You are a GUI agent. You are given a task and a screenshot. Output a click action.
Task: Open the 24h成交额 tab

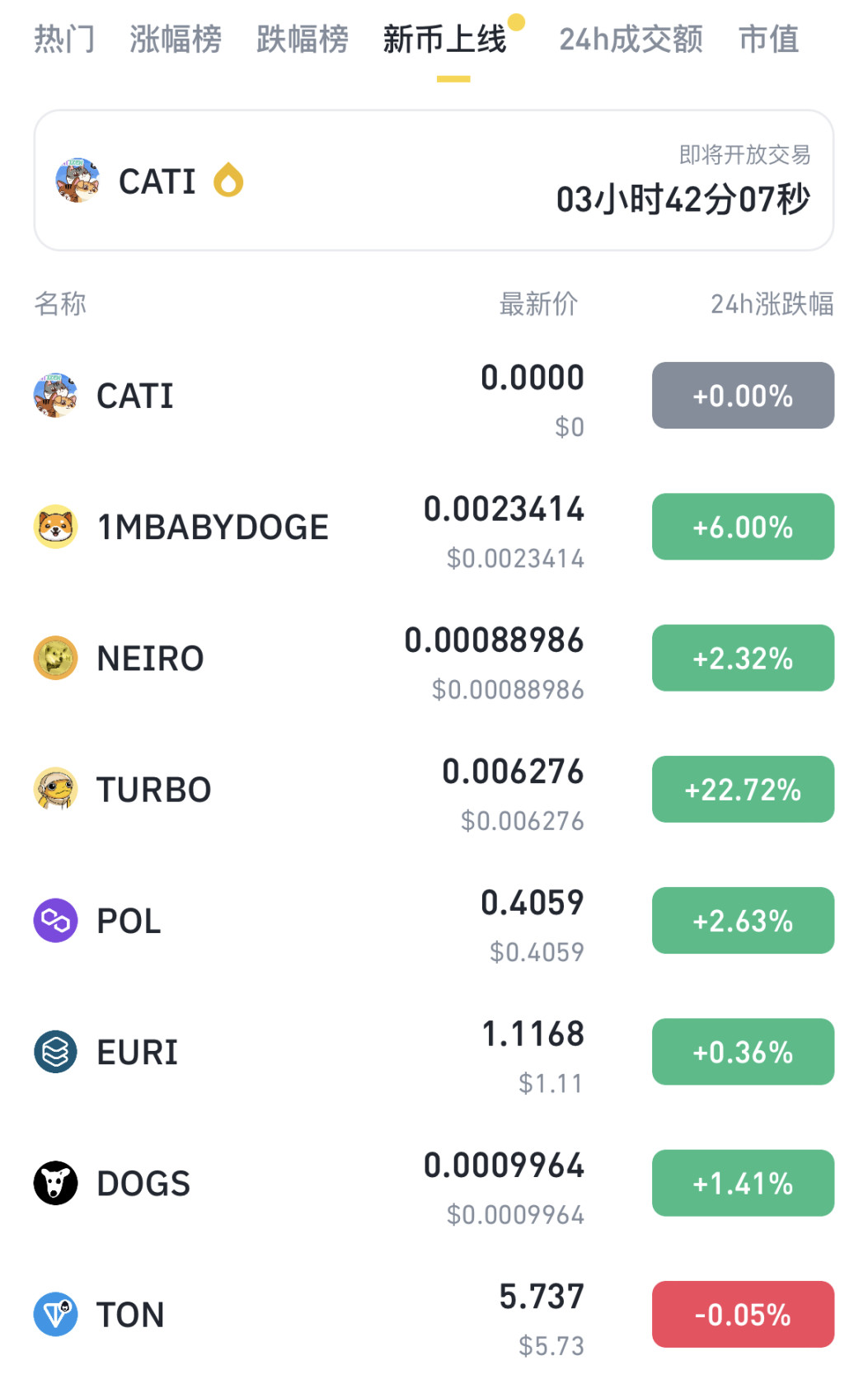pyautogui.click(x=631, y=39)
